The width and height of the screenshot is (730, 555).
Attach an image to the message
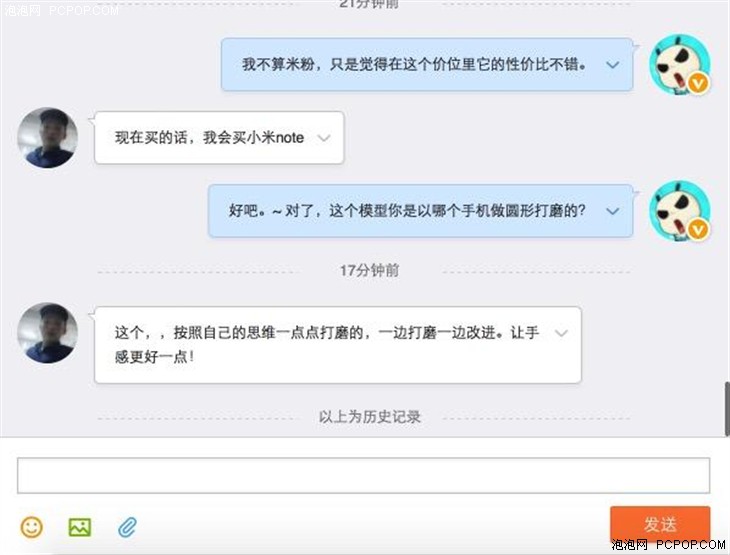point(79,526)
